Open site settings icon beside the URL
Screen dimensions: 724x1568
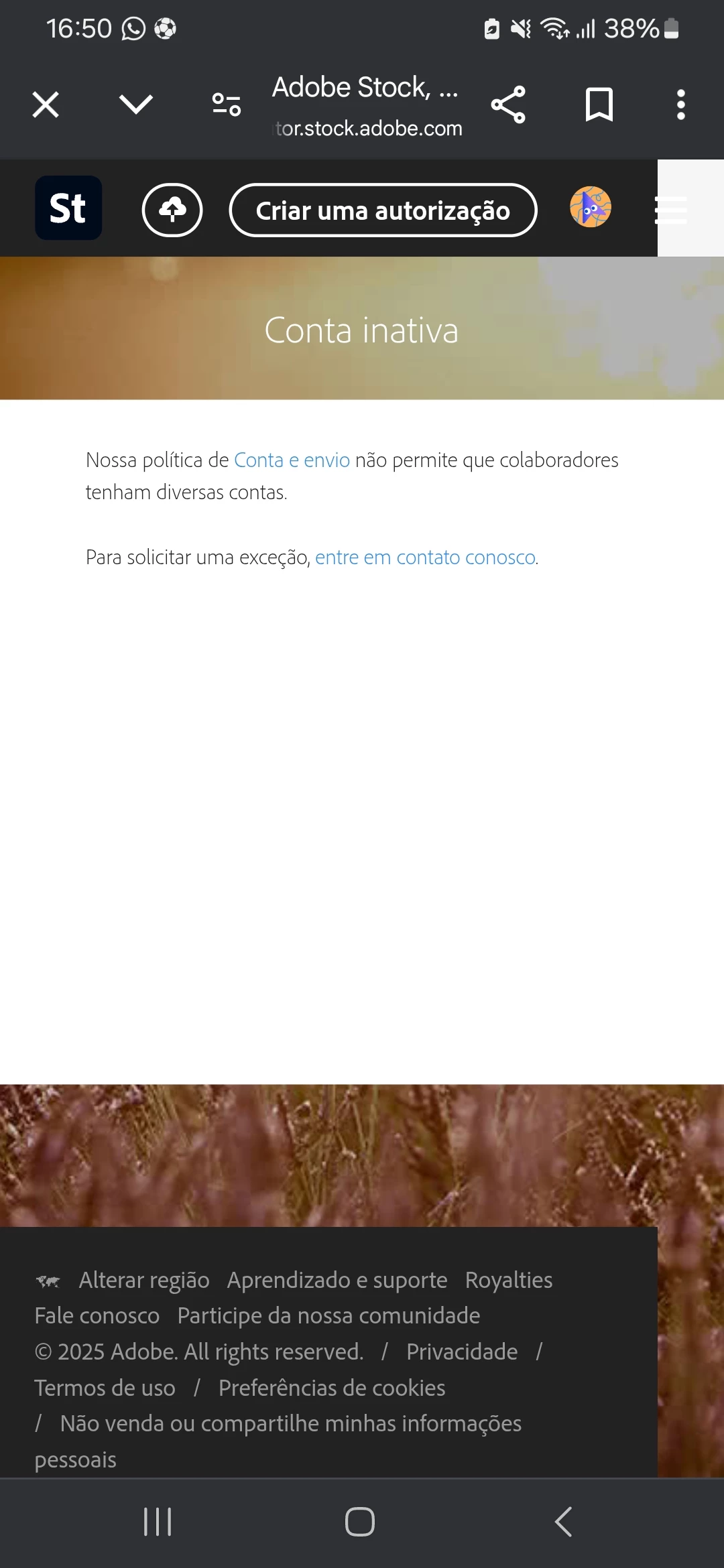(227, 105)
